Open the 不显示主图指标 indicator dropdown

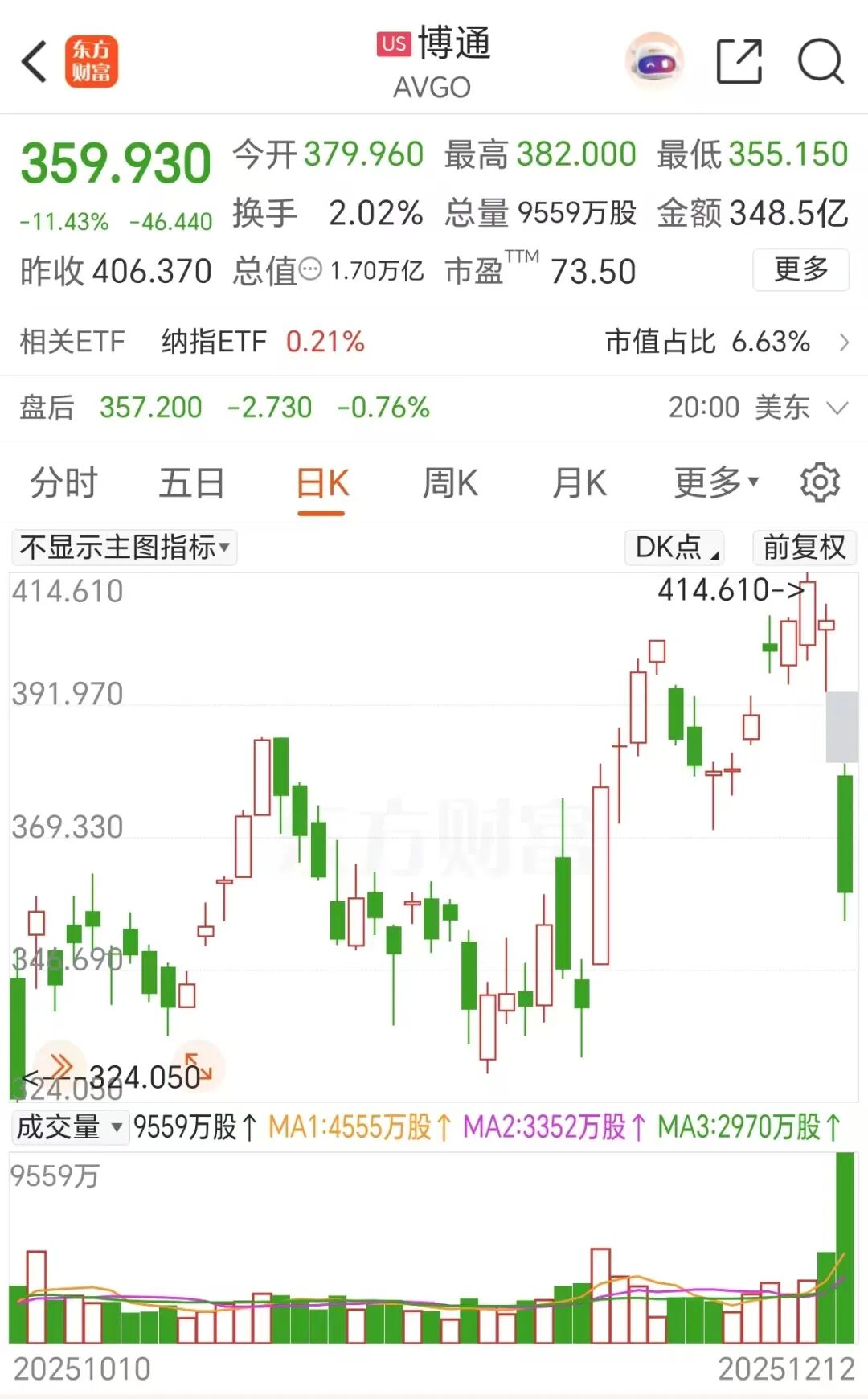(125, 548)
